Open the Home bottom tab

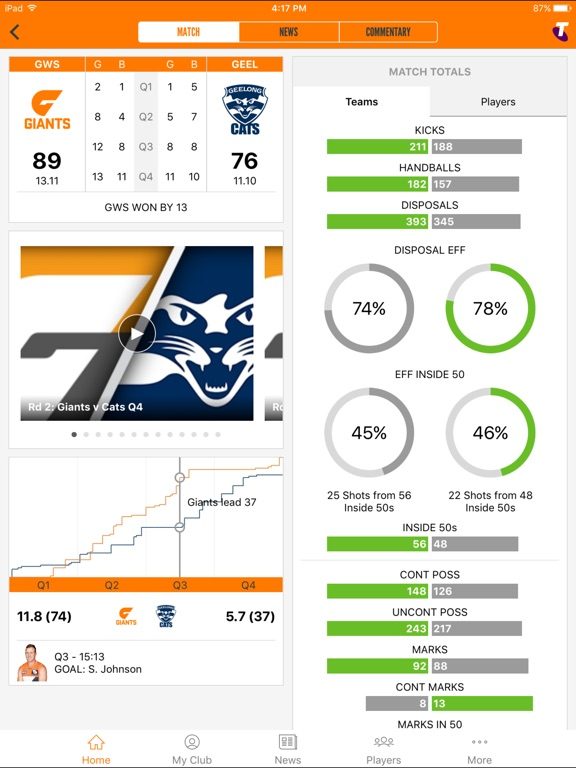click(x=96, y=749)
